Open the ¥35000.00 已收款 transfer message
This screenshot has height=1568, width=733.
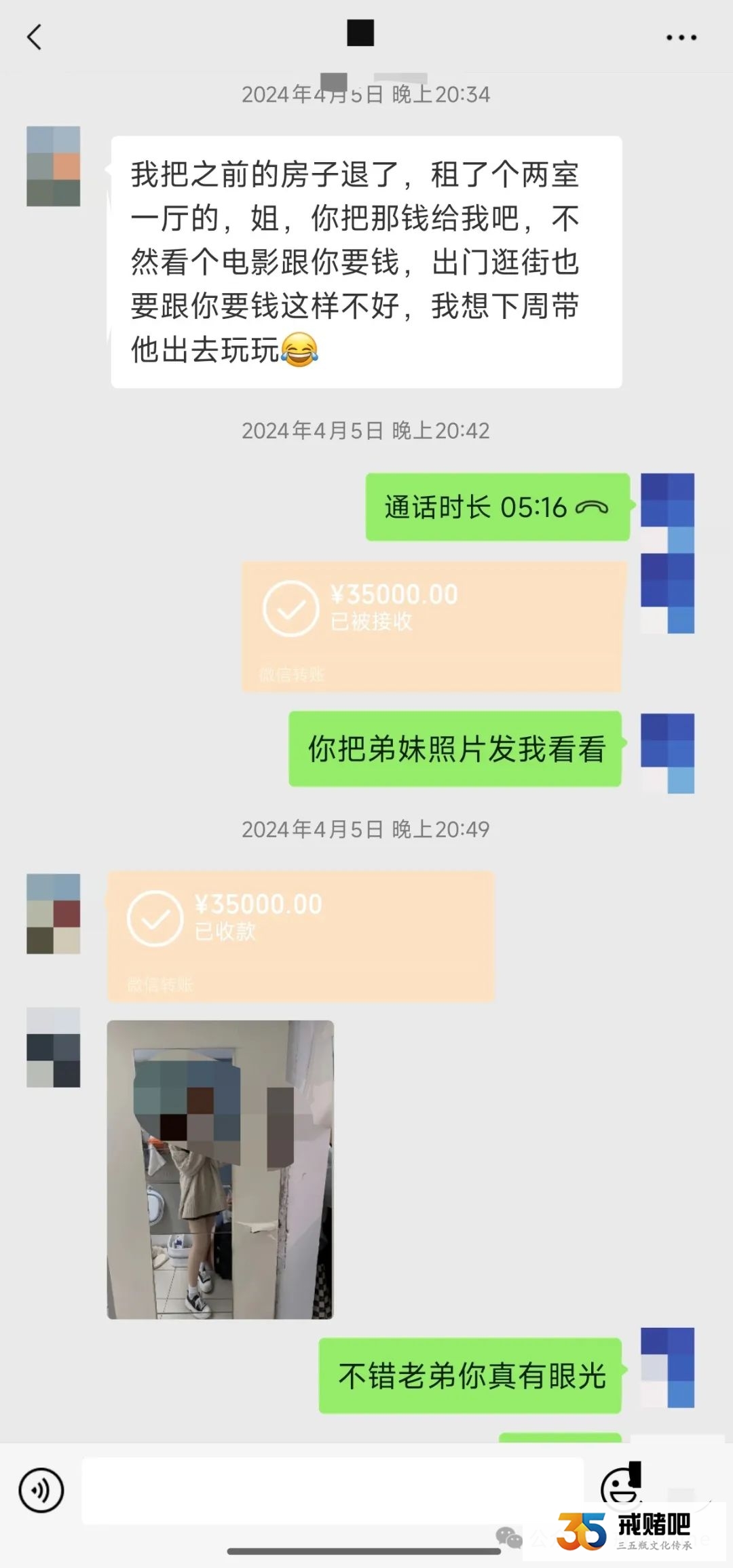click(301, 936)
